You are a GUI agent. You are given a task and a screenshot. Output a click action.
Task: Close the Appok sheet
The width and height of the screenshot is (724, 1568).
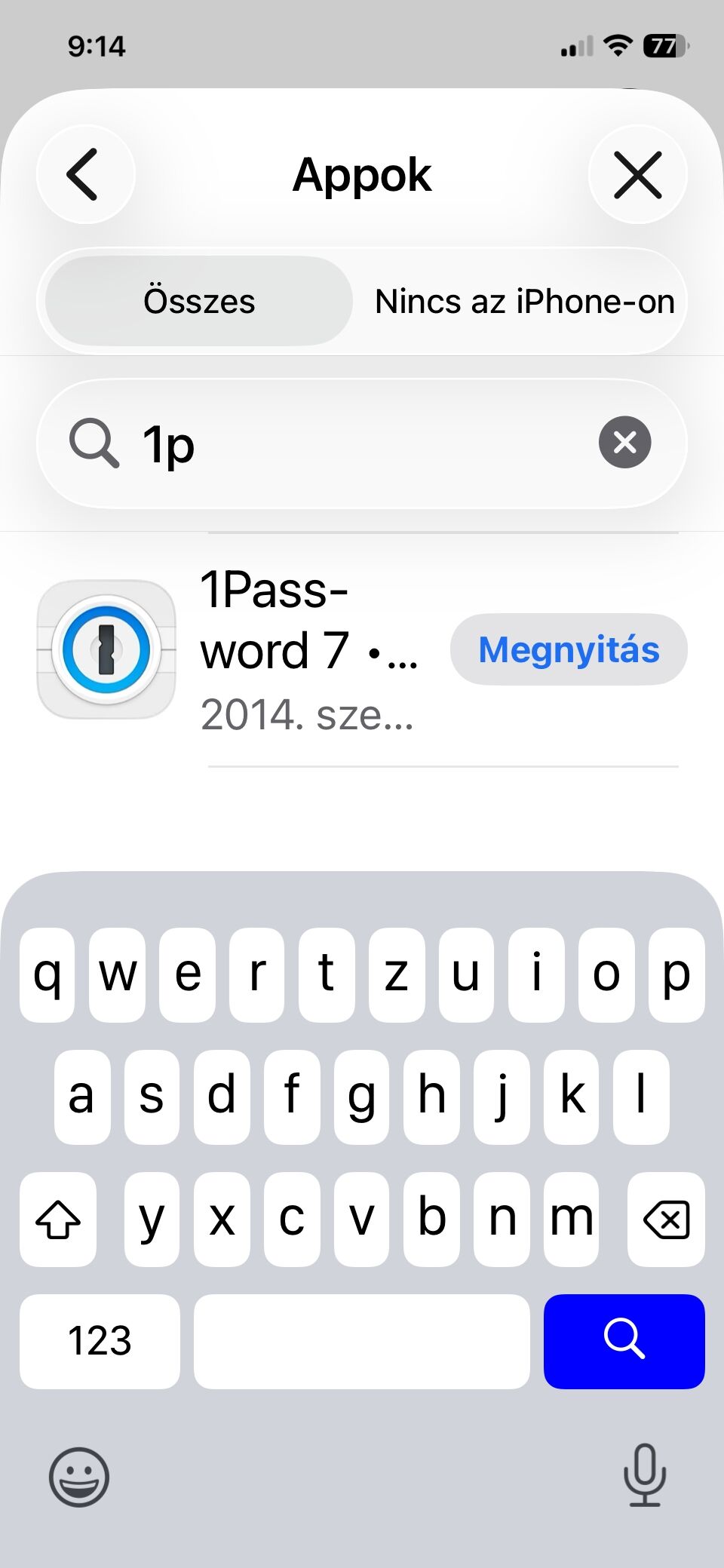[x=637, y=174]
